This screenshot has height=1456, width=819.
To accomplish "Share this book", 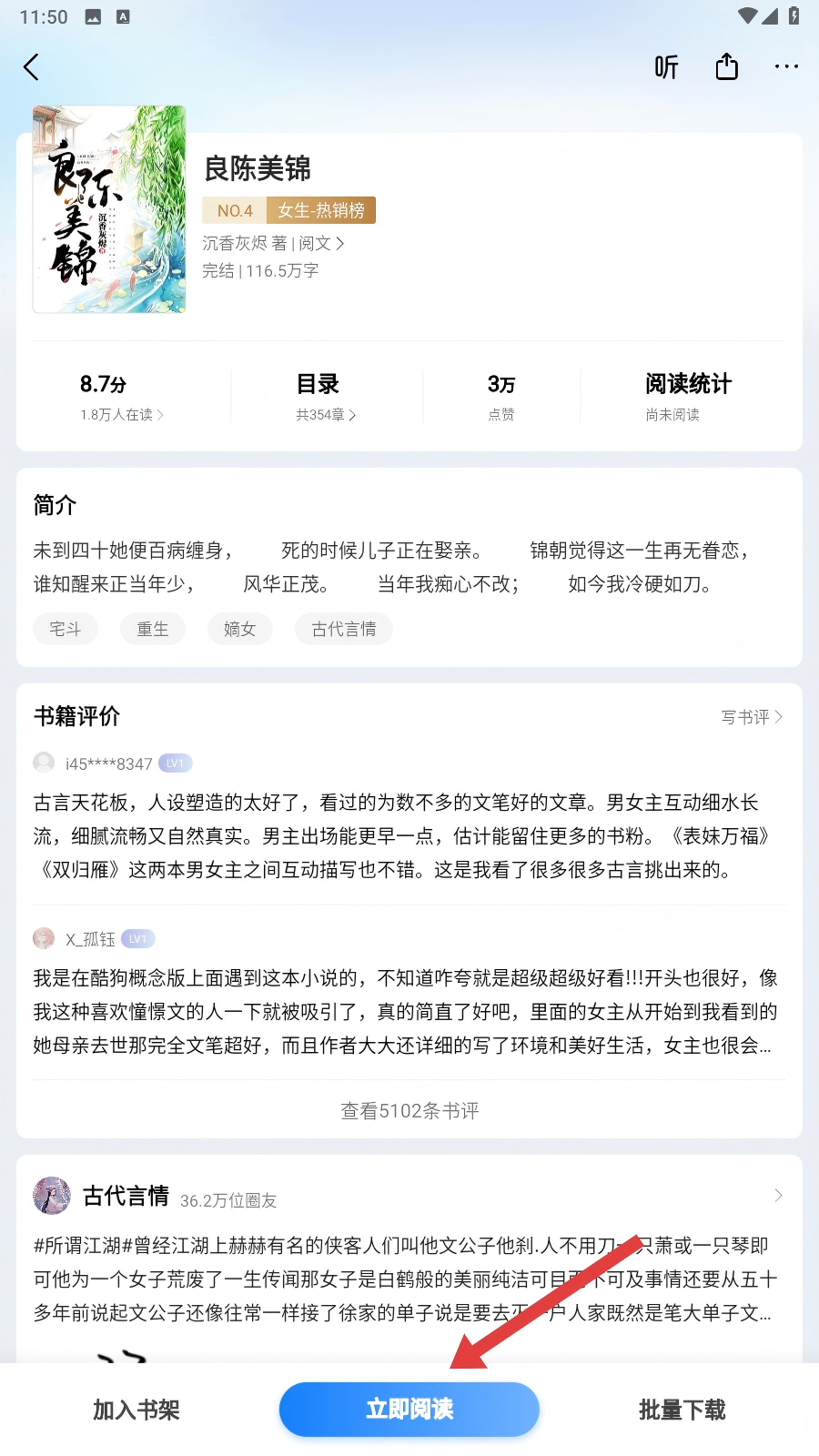I will 726,66.
